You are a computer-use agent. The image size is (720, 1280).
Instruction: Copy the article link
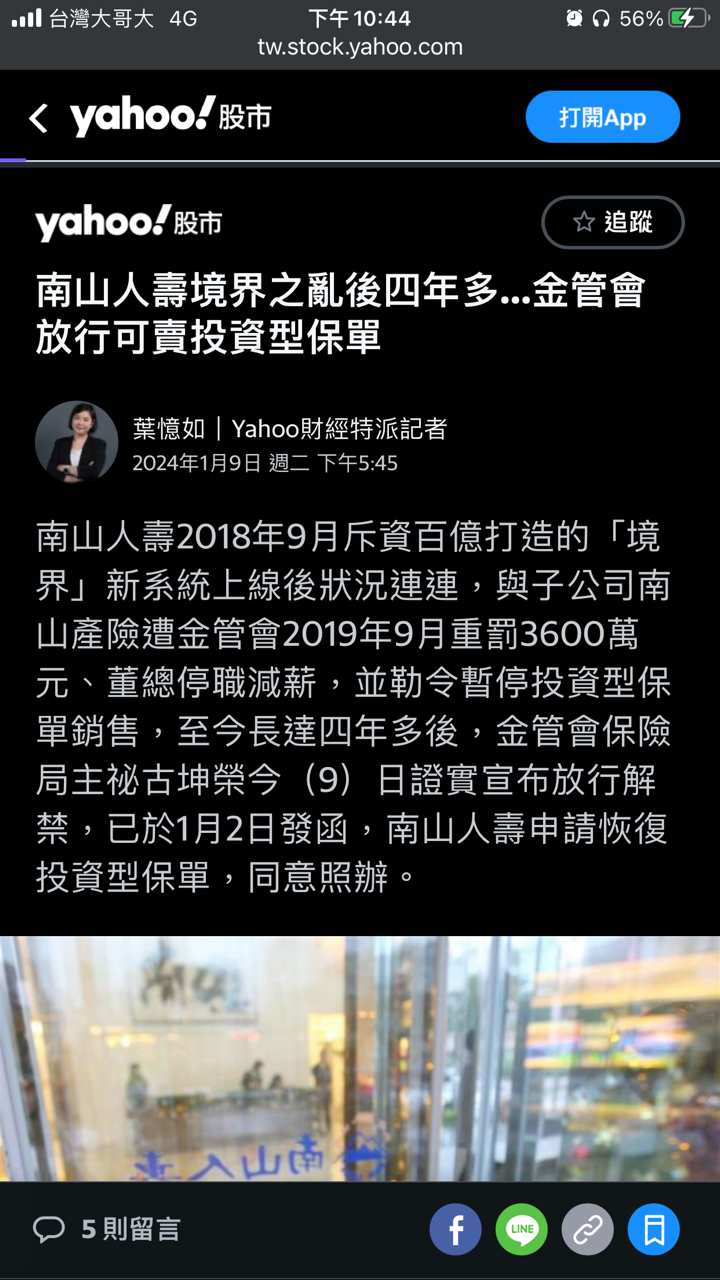pos(588,1229)
